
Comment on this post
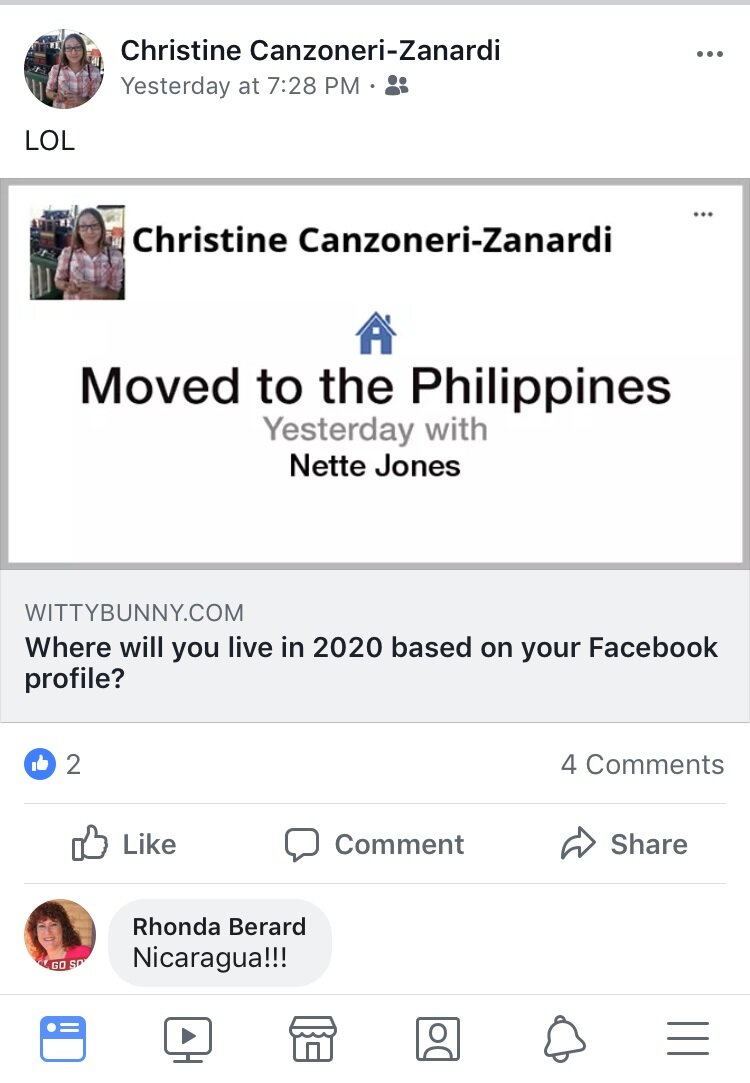point(375,844)
